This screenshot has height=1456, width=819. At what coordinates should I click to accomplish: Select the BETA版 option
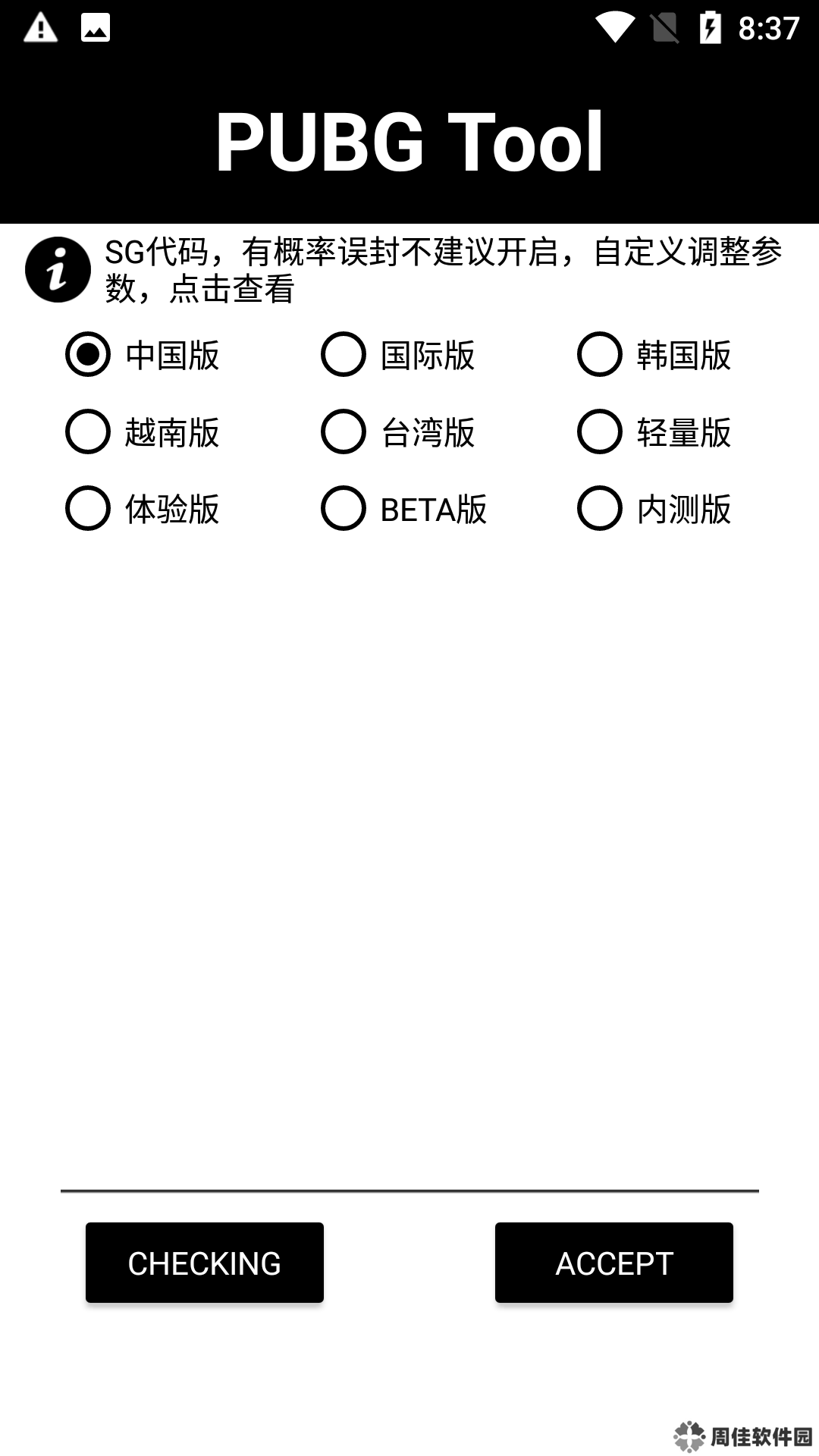point(404,509)
